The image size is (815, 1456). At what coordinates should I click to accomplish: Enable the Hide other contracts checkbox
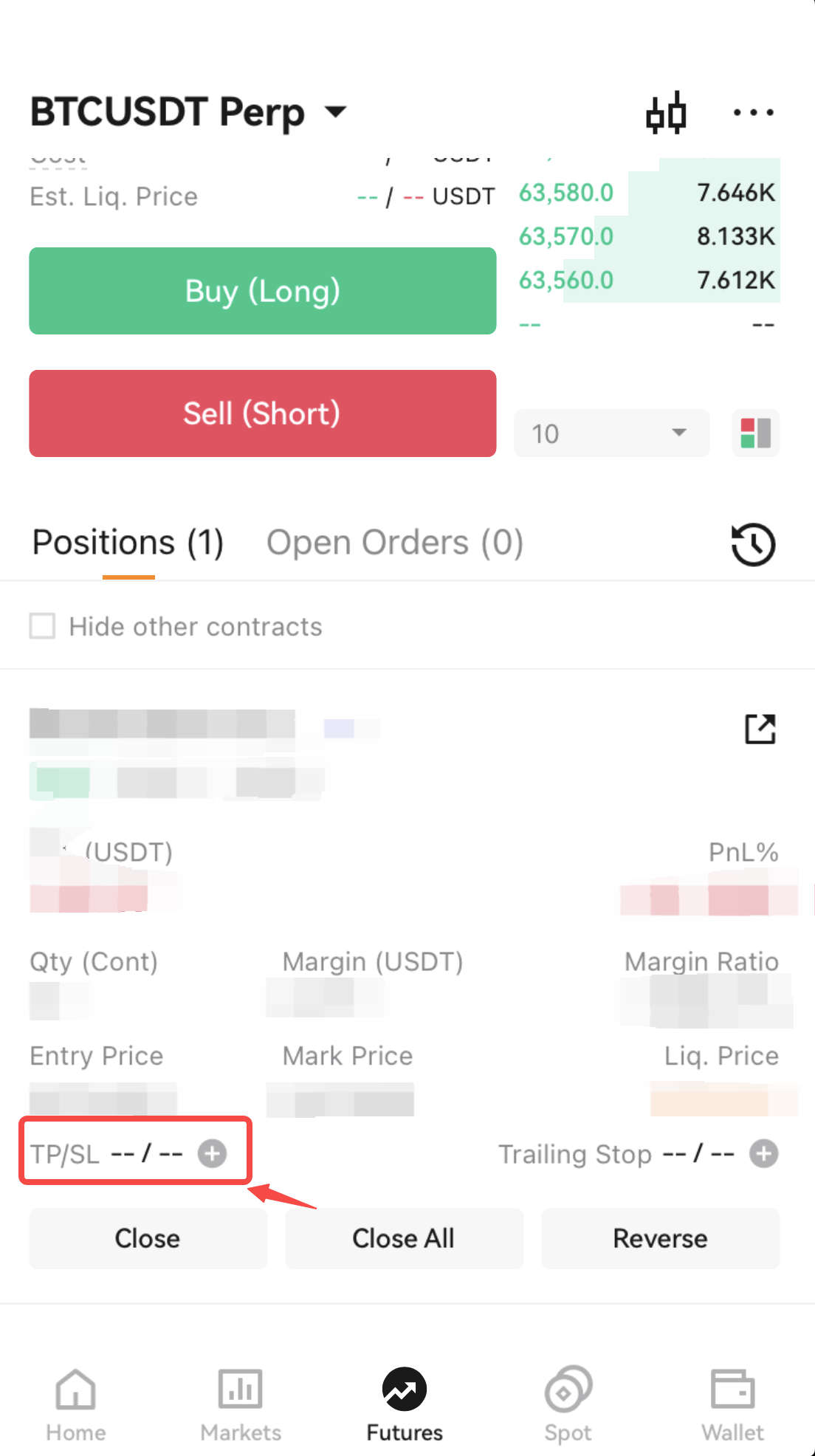[x=42, y=625]
